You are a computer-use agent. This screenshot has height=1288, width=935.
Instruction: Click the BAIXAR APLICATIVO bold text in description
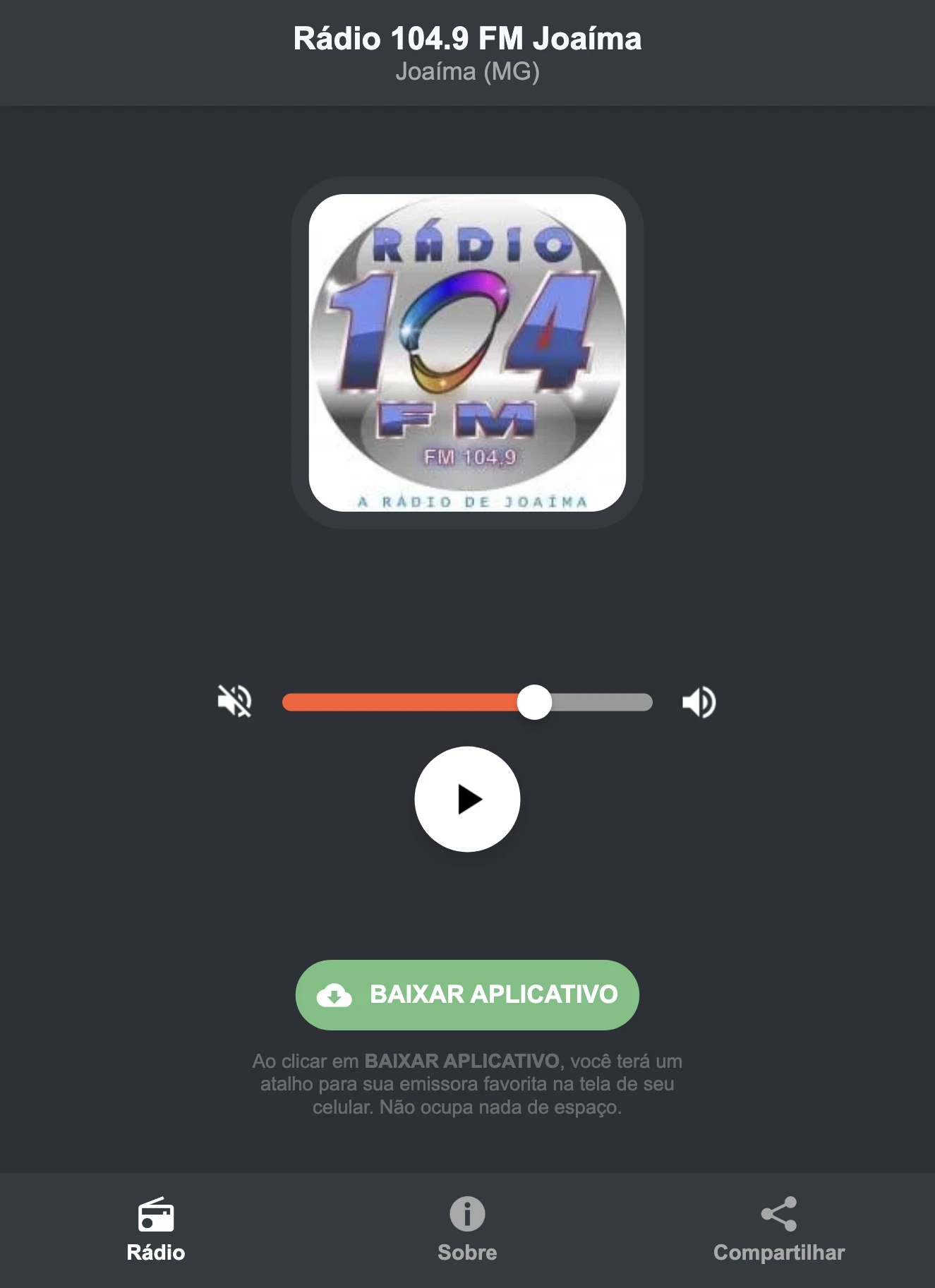461,1059
